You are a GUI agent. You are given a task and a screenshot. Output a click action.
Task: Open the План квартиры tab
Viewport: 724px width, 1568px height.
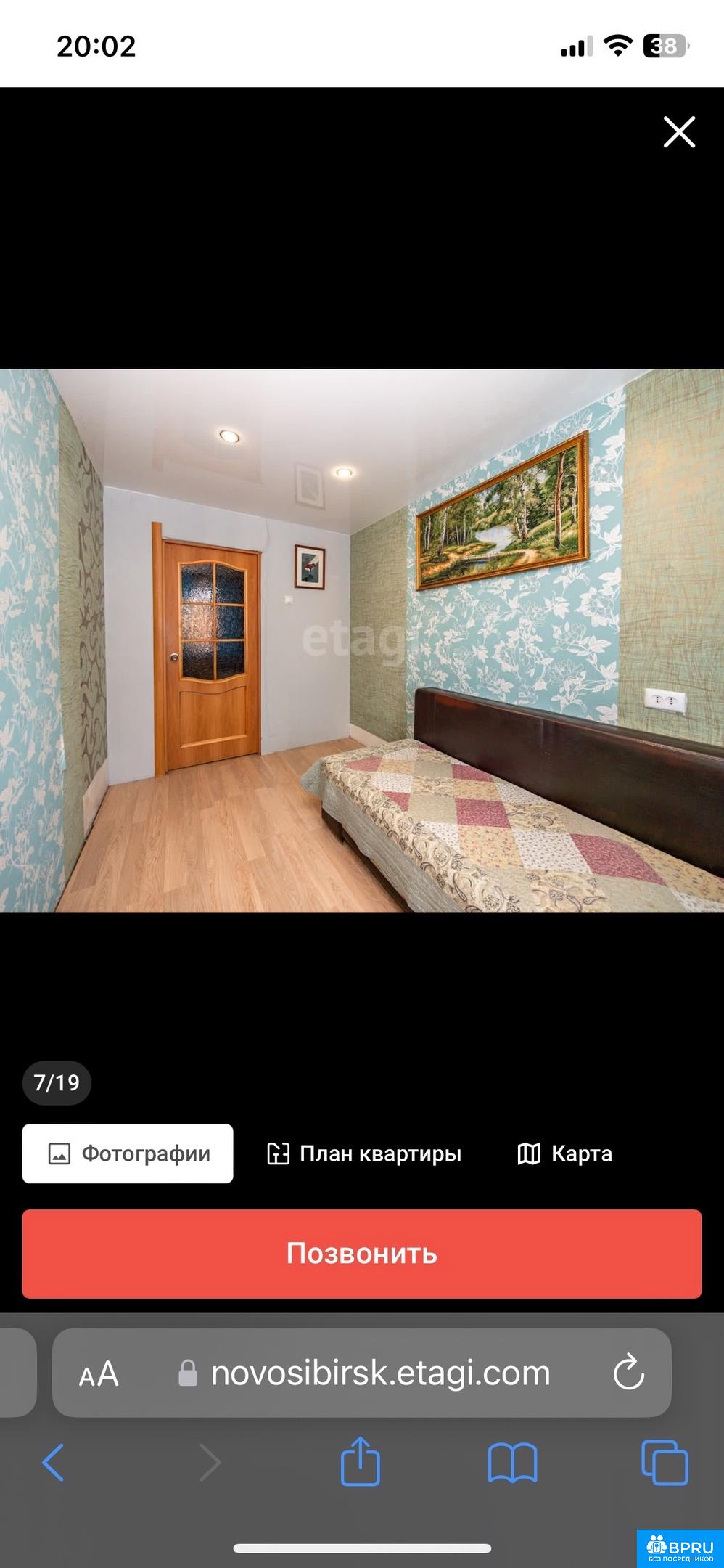[x=364, y=1153]
